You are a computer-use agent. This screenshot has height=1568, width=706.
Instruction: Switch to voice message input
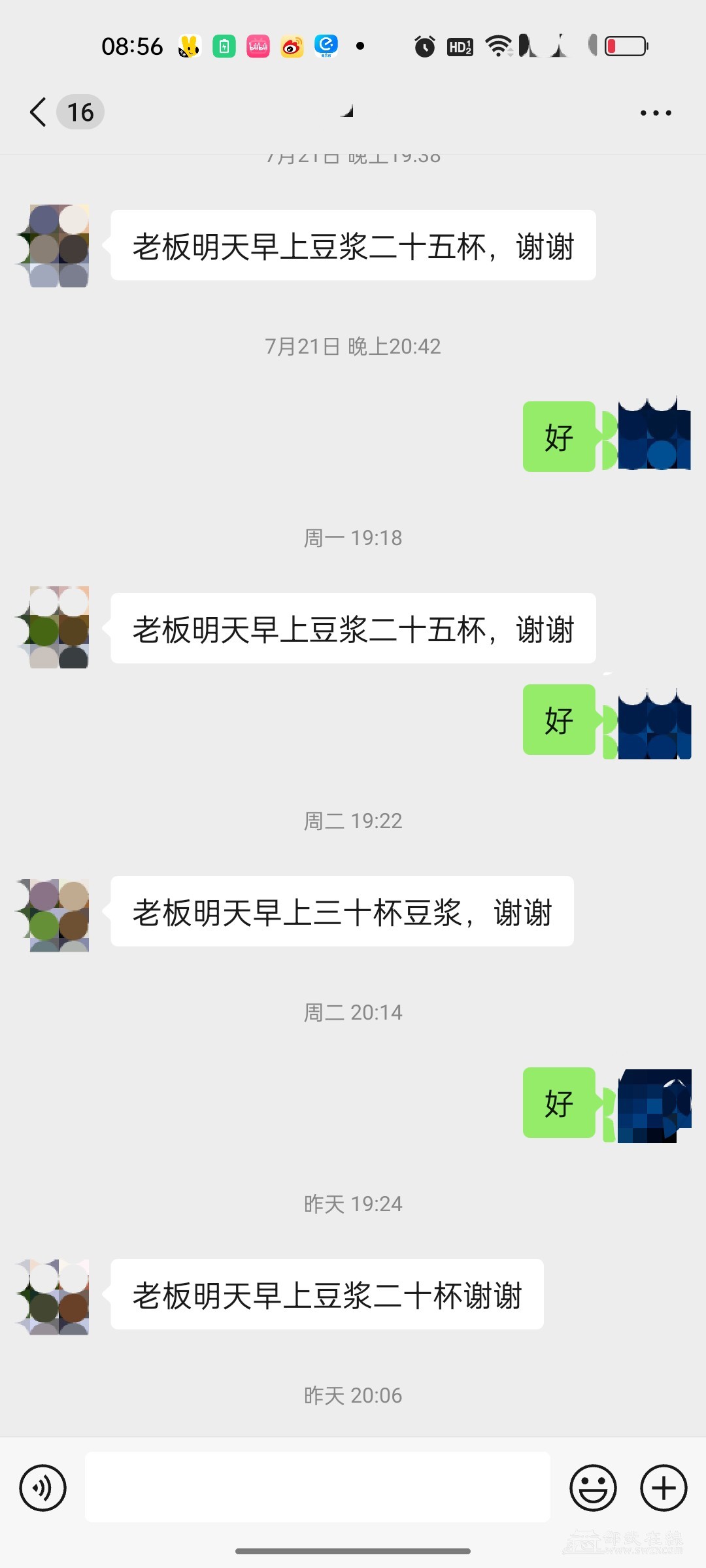point(43,1488)
